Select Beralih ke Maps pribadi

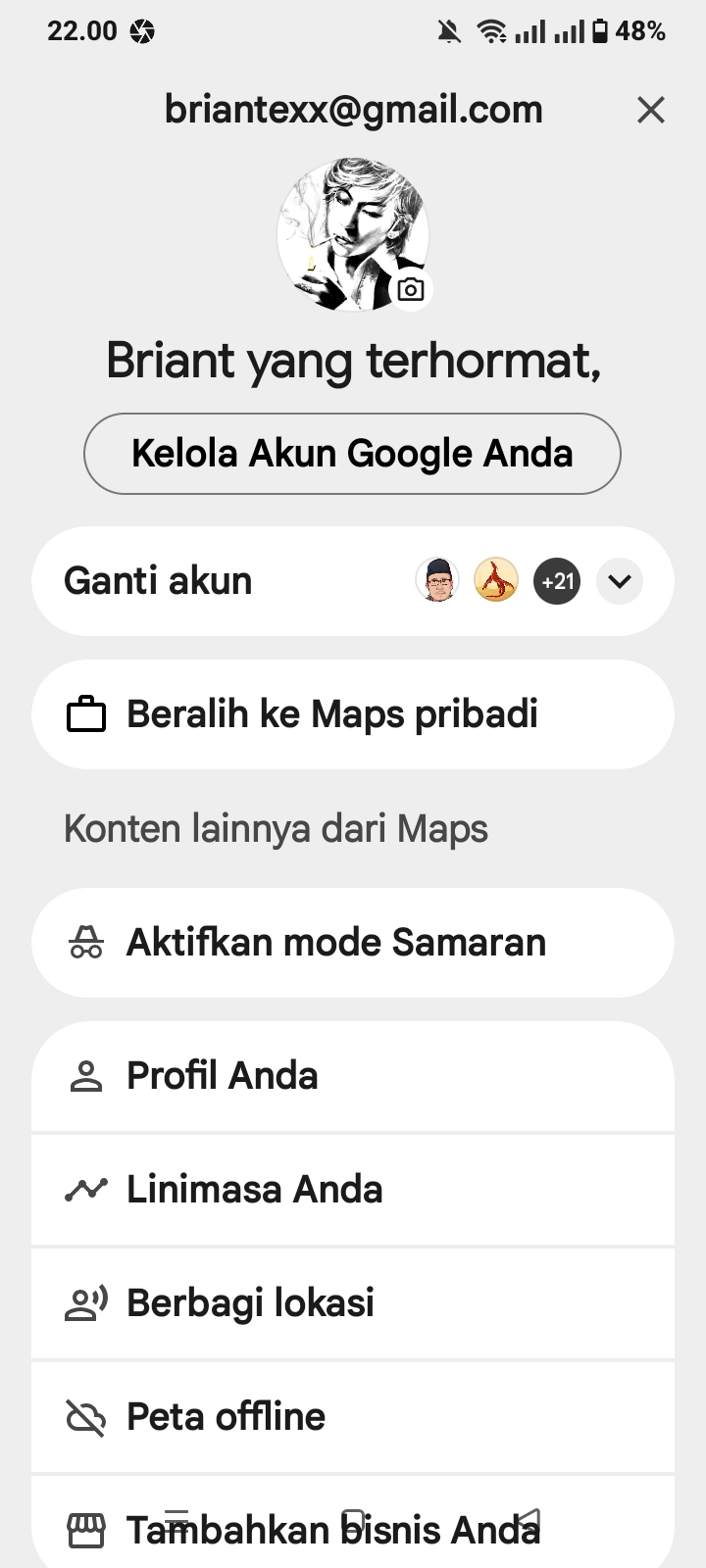pos(352,714)
